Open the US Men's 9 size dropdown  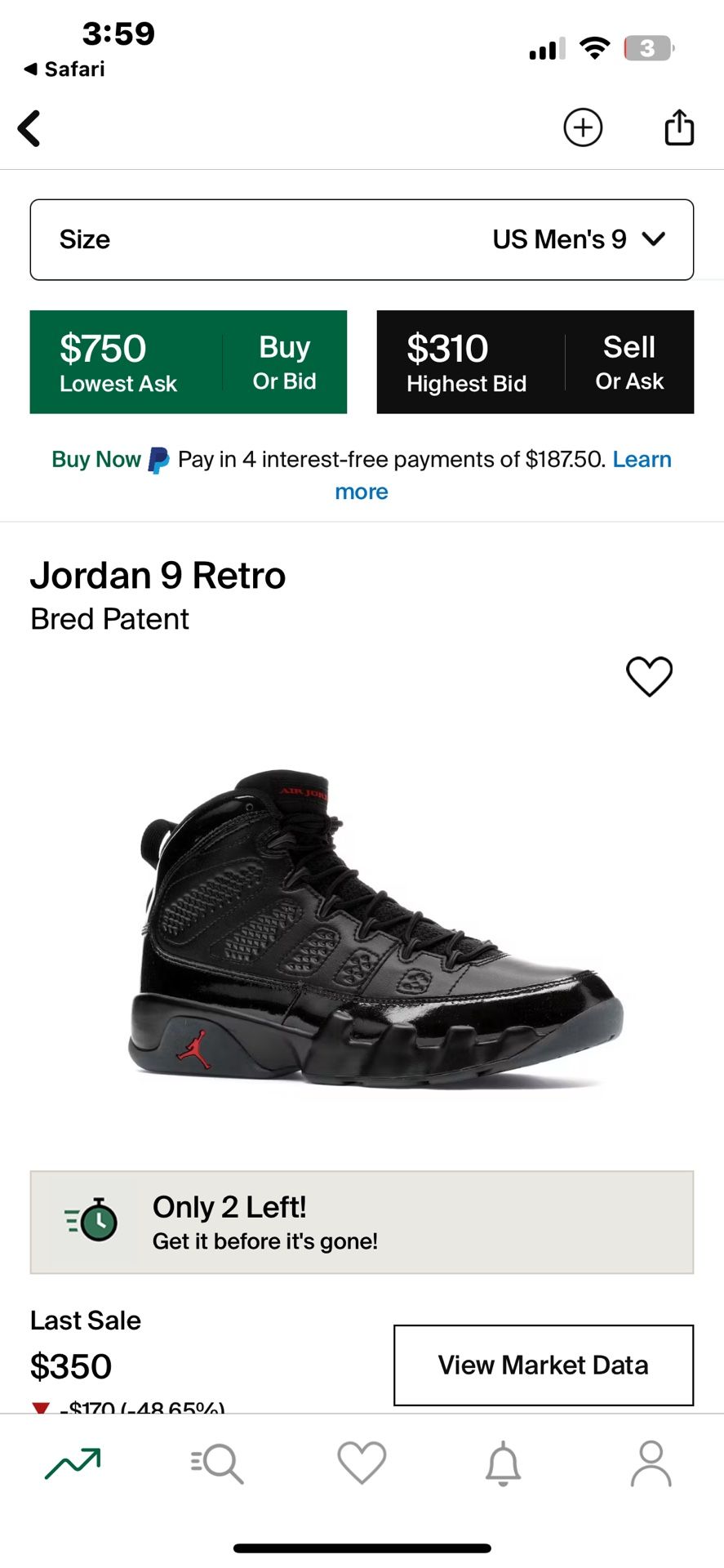click(x=362, y=239)
